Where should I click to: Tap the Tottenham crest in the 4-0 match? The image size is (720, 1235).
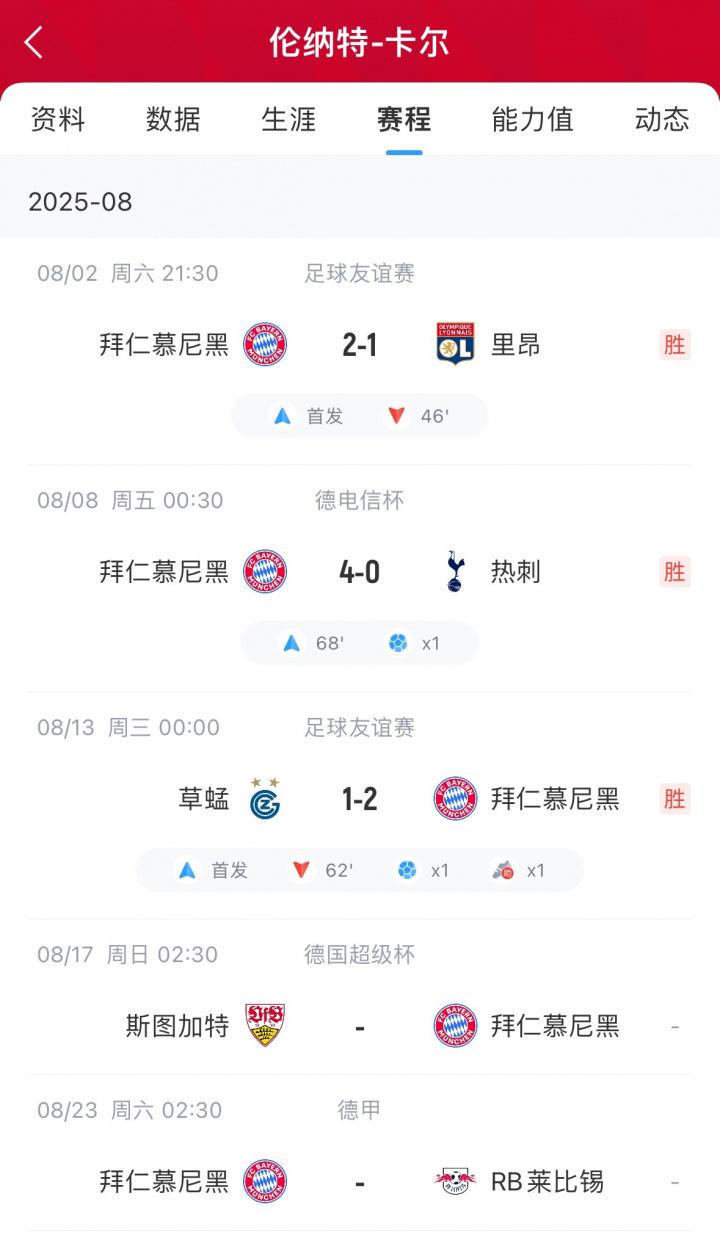pyautogui.click(x=455, y=572)
